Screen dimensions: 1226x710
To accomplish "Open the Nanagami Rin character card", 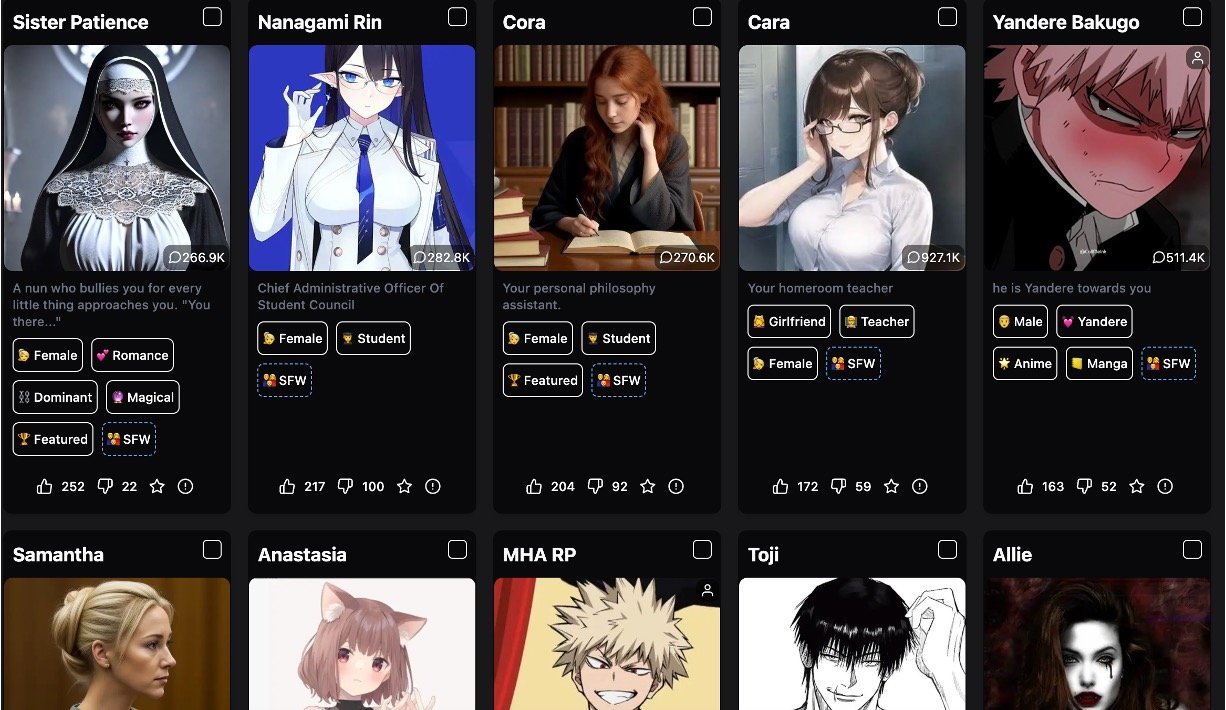I will (x=361, y=157).
